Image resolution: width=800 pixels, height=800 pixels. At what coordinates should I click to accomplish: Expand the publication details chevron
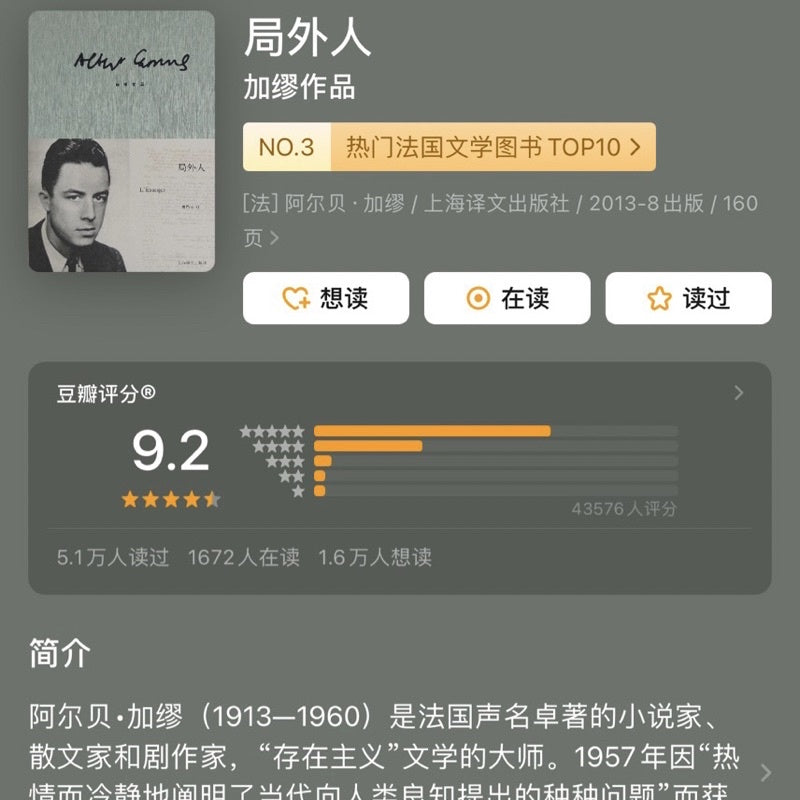click(x=274, y=239)
